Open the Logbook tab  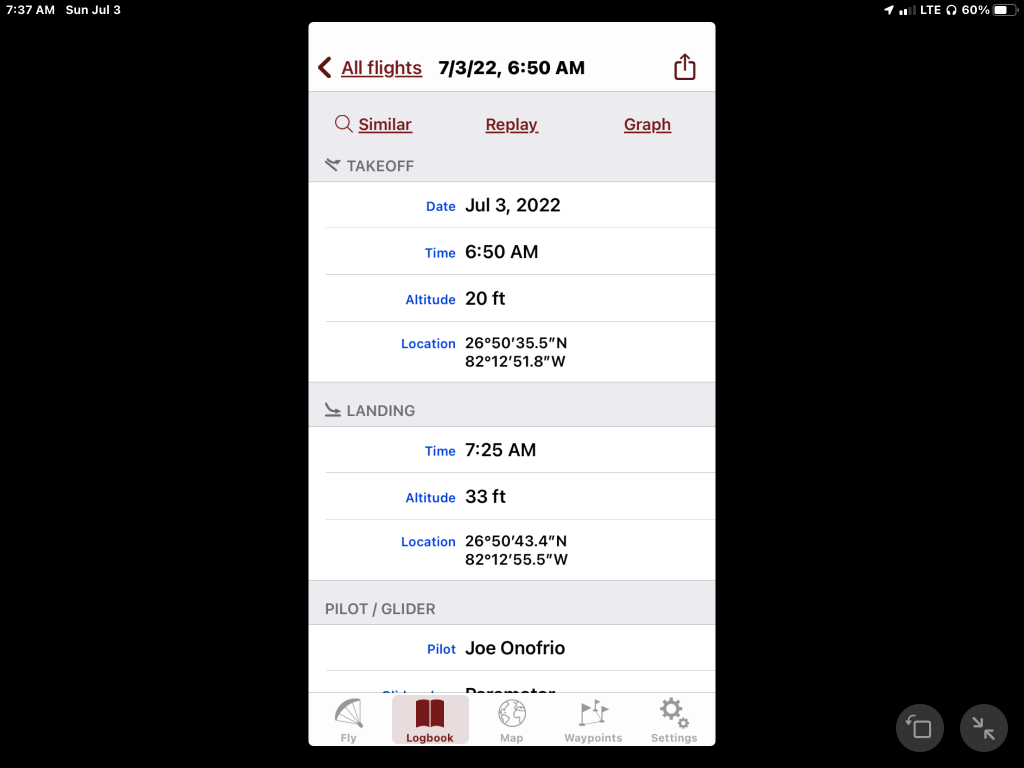pyautogui.click(x=430, y=720)
